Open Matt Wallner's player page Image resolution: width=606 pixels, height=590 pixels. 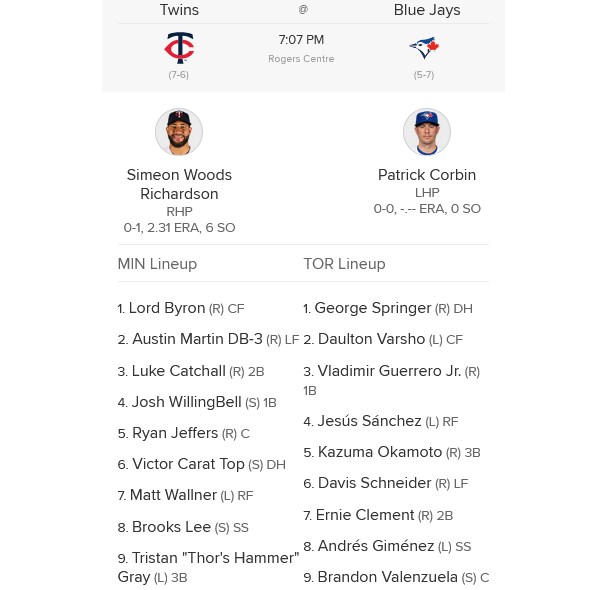173,495
